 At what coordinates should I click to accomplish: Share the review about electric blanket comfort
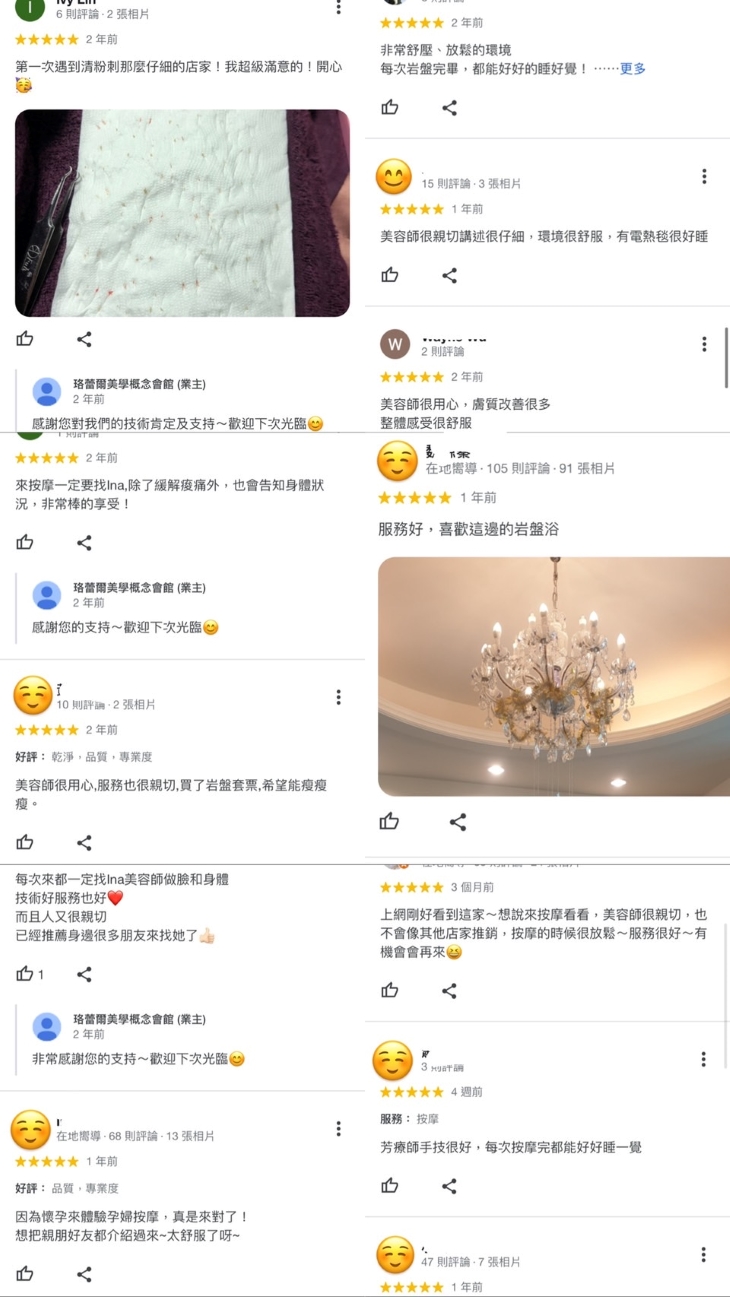pos(449,277)
